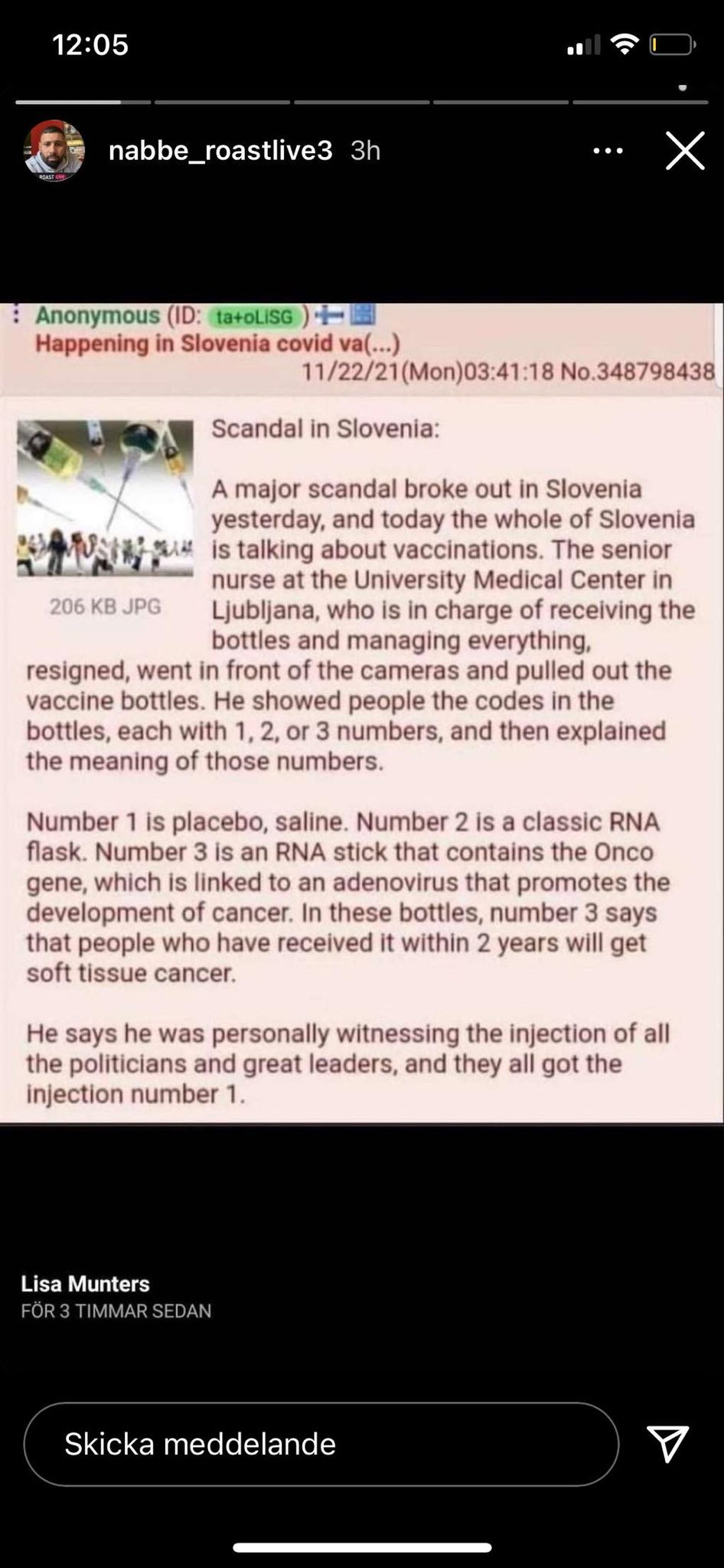Share the story with the paper plane icon
The image size is (724, 1568).
[x=668, y=1444]
